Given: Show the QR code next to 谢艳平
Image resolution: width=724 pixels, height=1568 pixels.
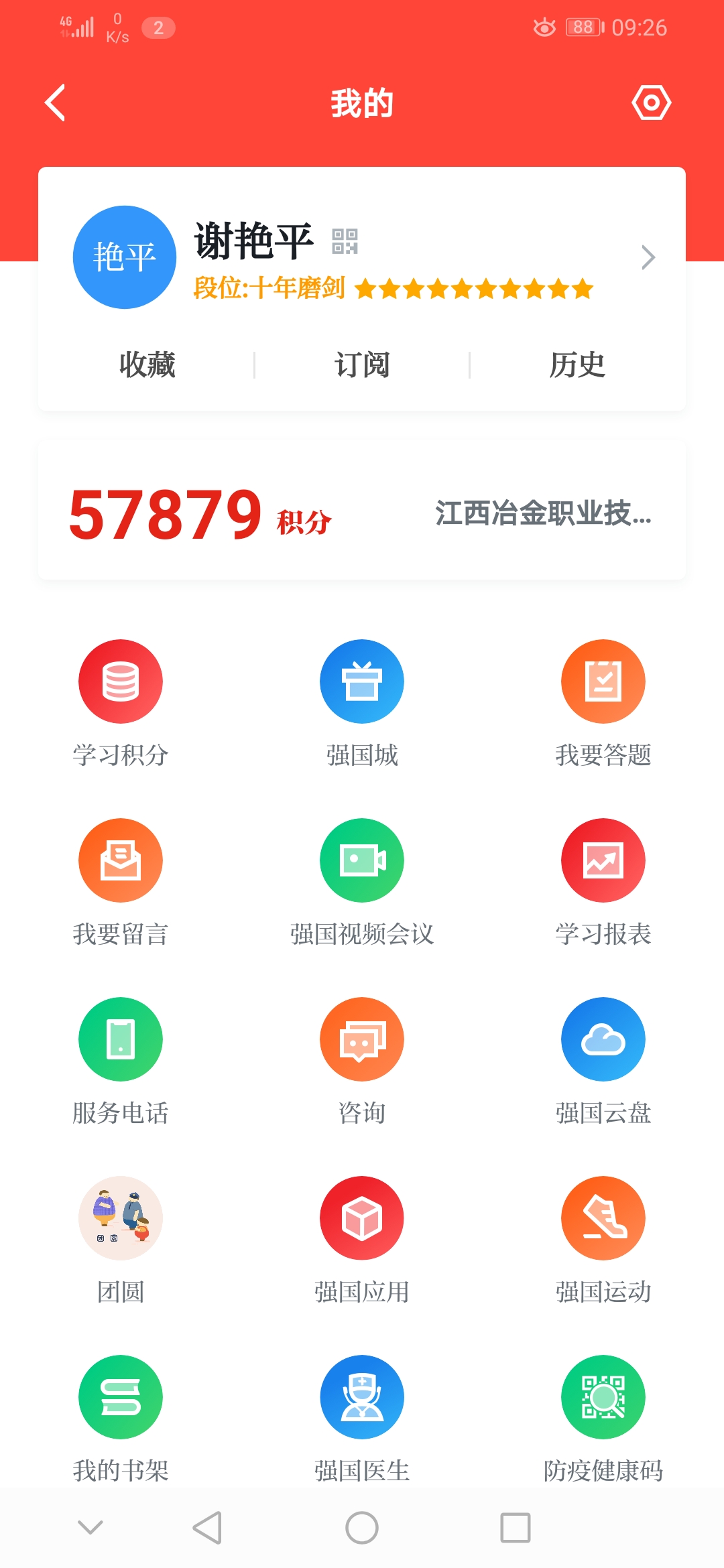Looking at the screenshot, I should coord(345,241).
